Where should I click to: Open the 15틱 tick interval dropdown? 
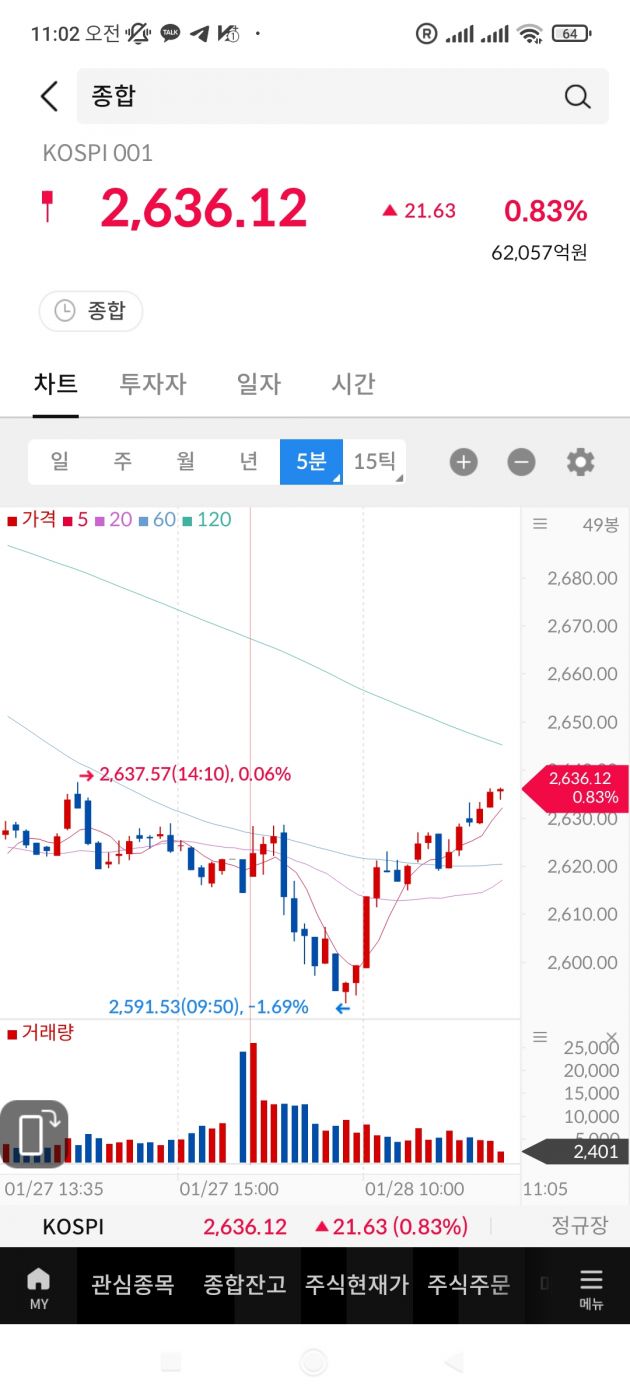375,461
